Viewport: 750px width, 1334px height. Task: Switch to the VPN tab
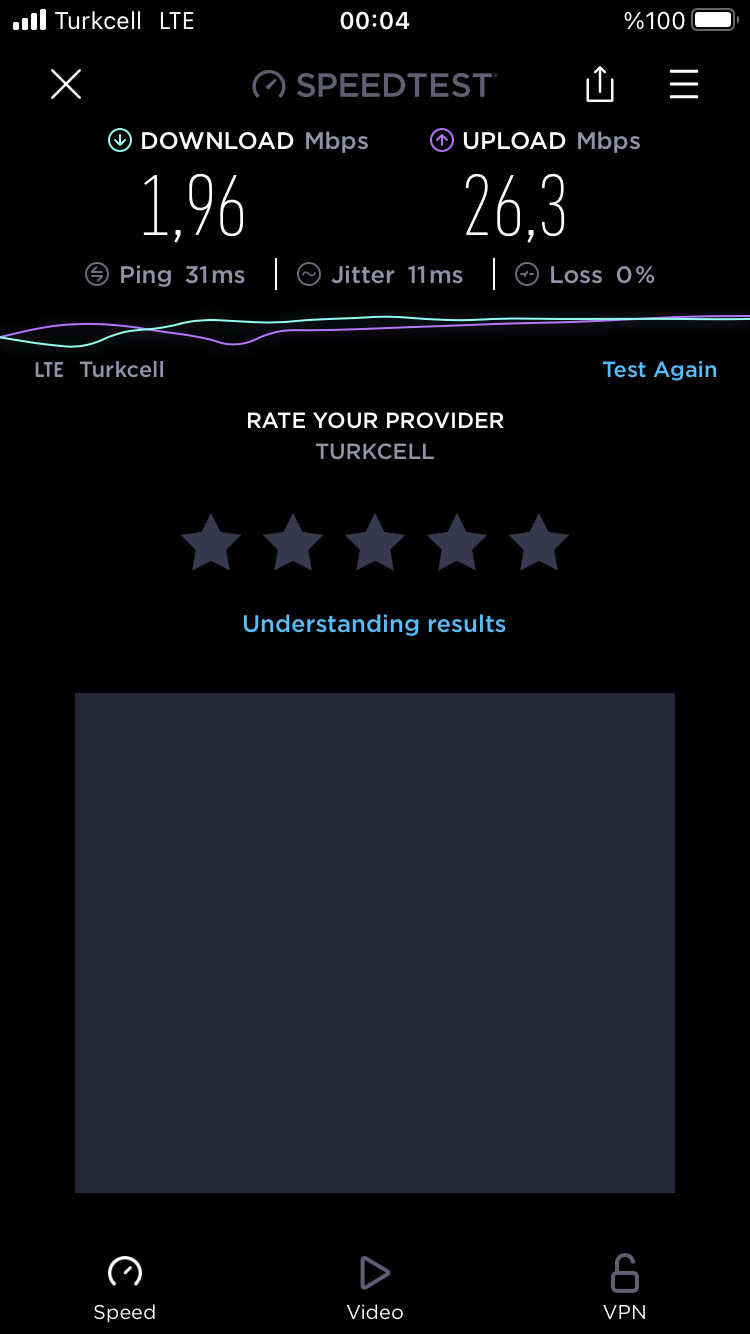point(625,1288)
